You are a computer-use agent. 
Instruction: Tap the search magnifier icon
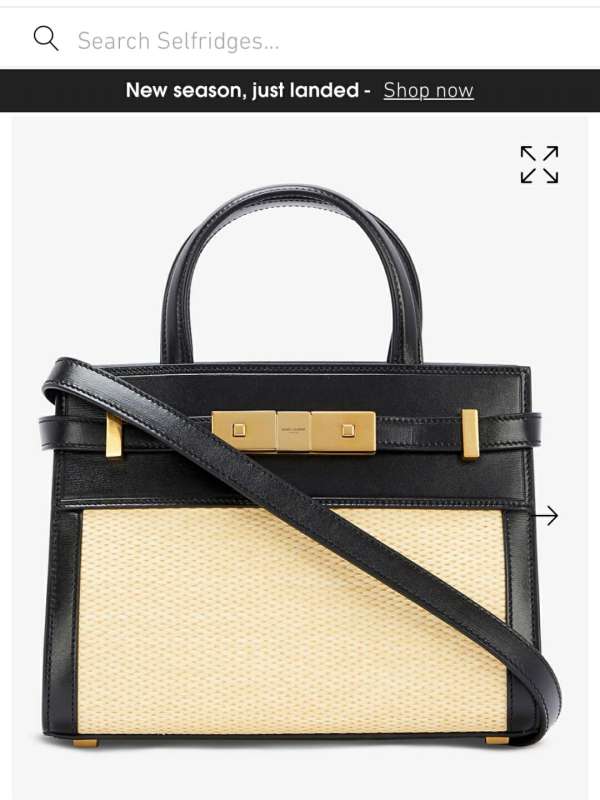[x=46, y=39]
